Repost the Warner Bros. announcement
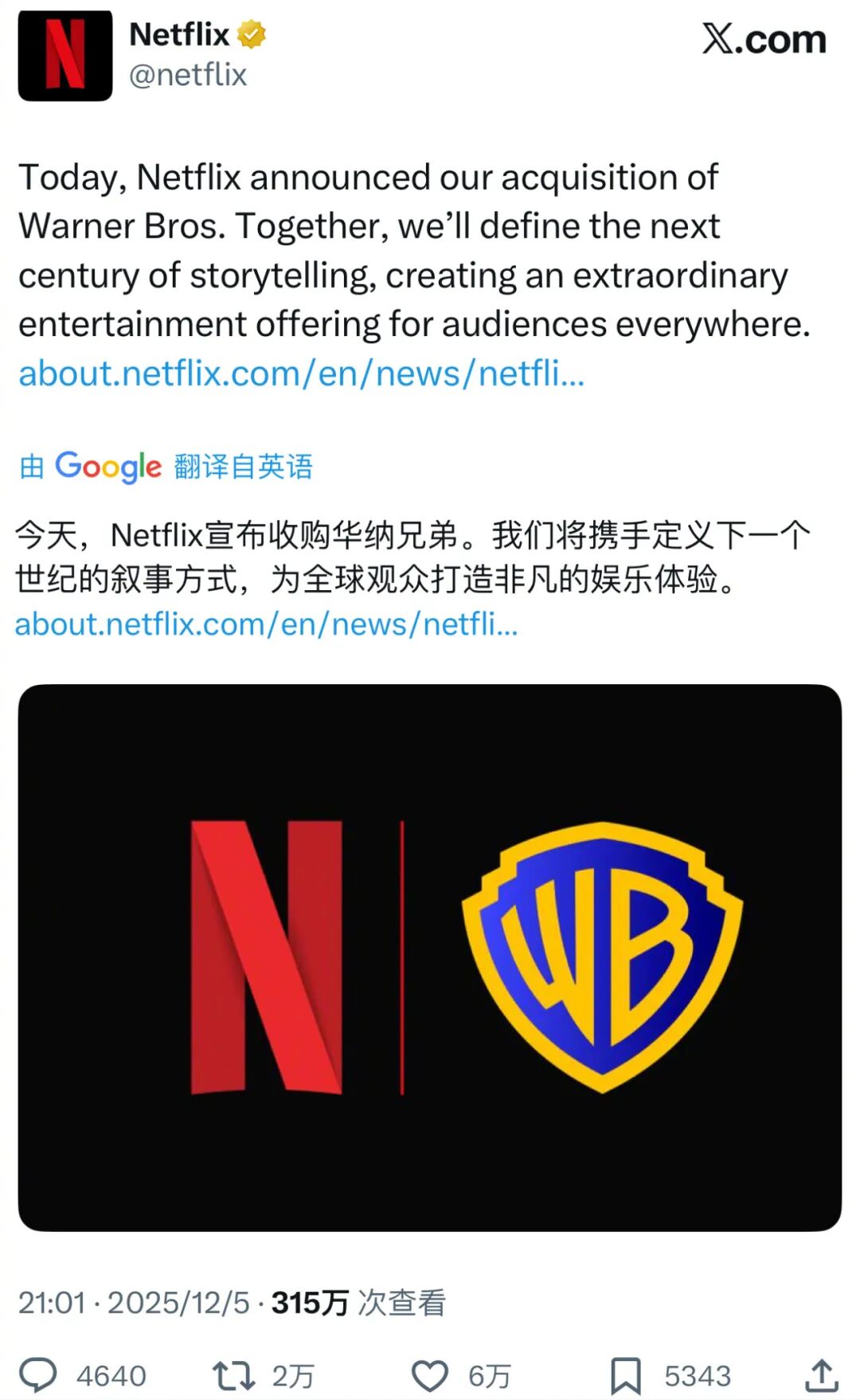860x1400 pixels. coord(233,1375)
